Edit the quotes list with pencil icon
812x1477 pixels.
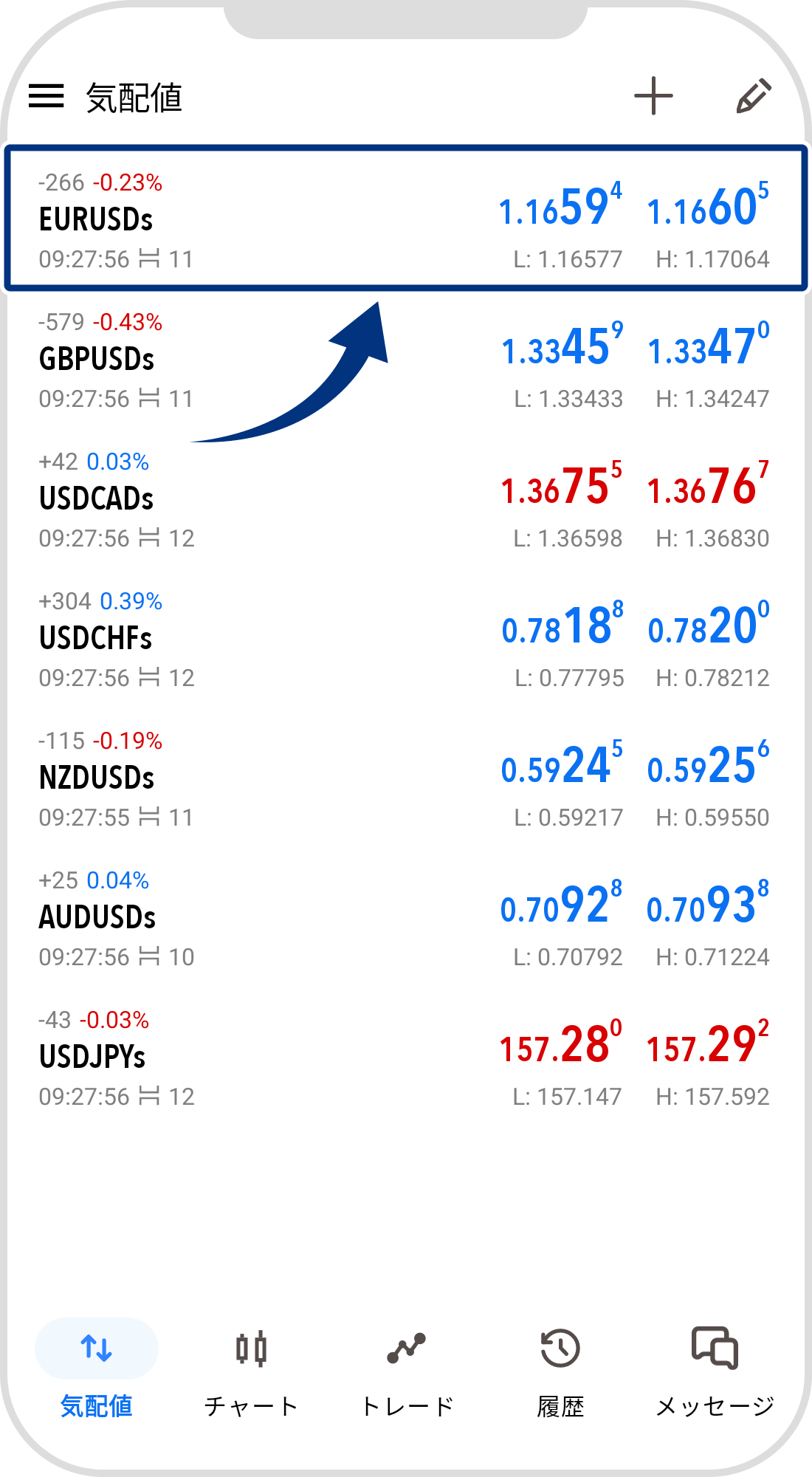[754, 96]
